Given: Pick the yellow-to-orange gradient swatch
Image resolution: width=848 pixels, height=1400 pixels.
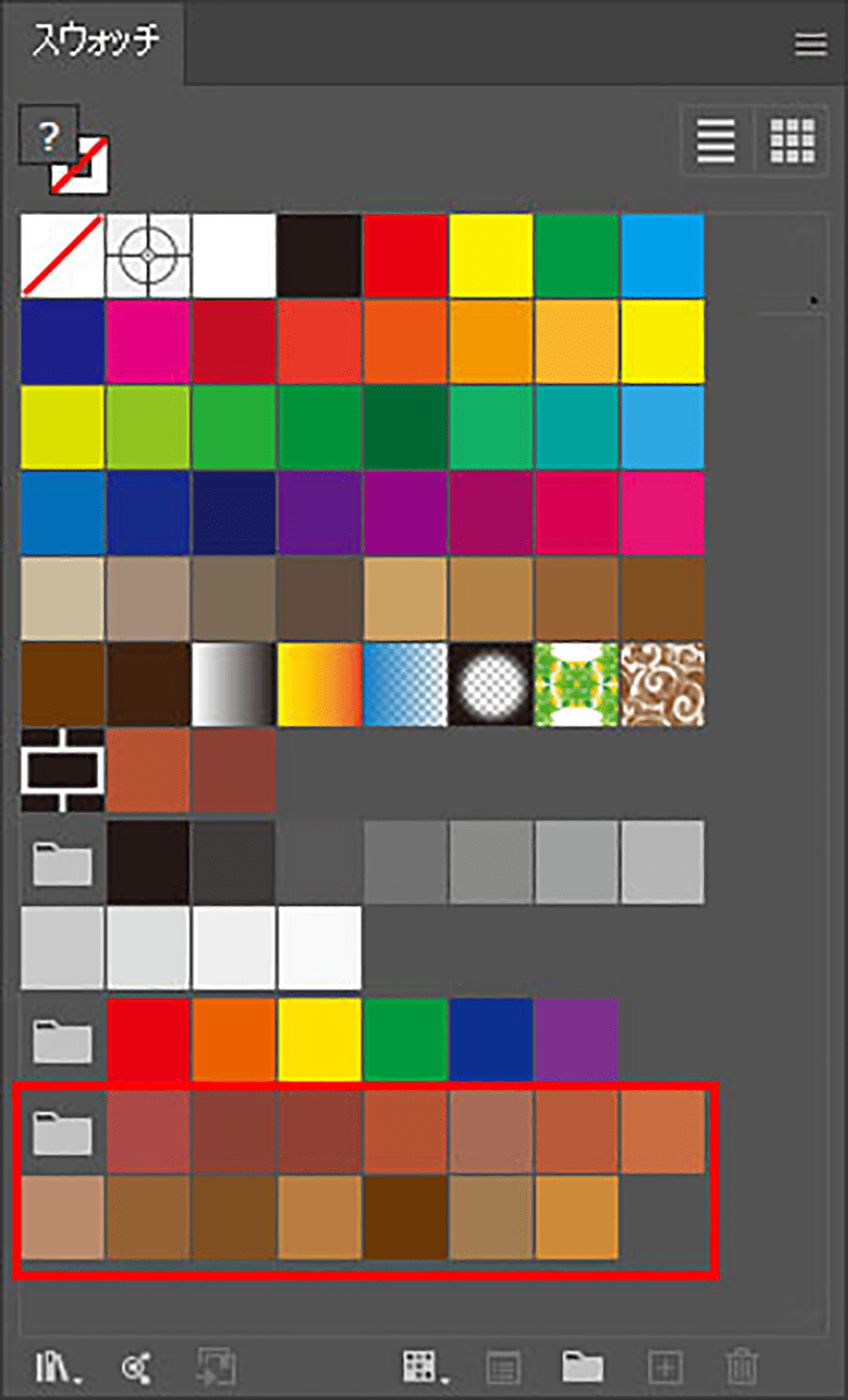Looking at the screenshot, I should [319, 684].
